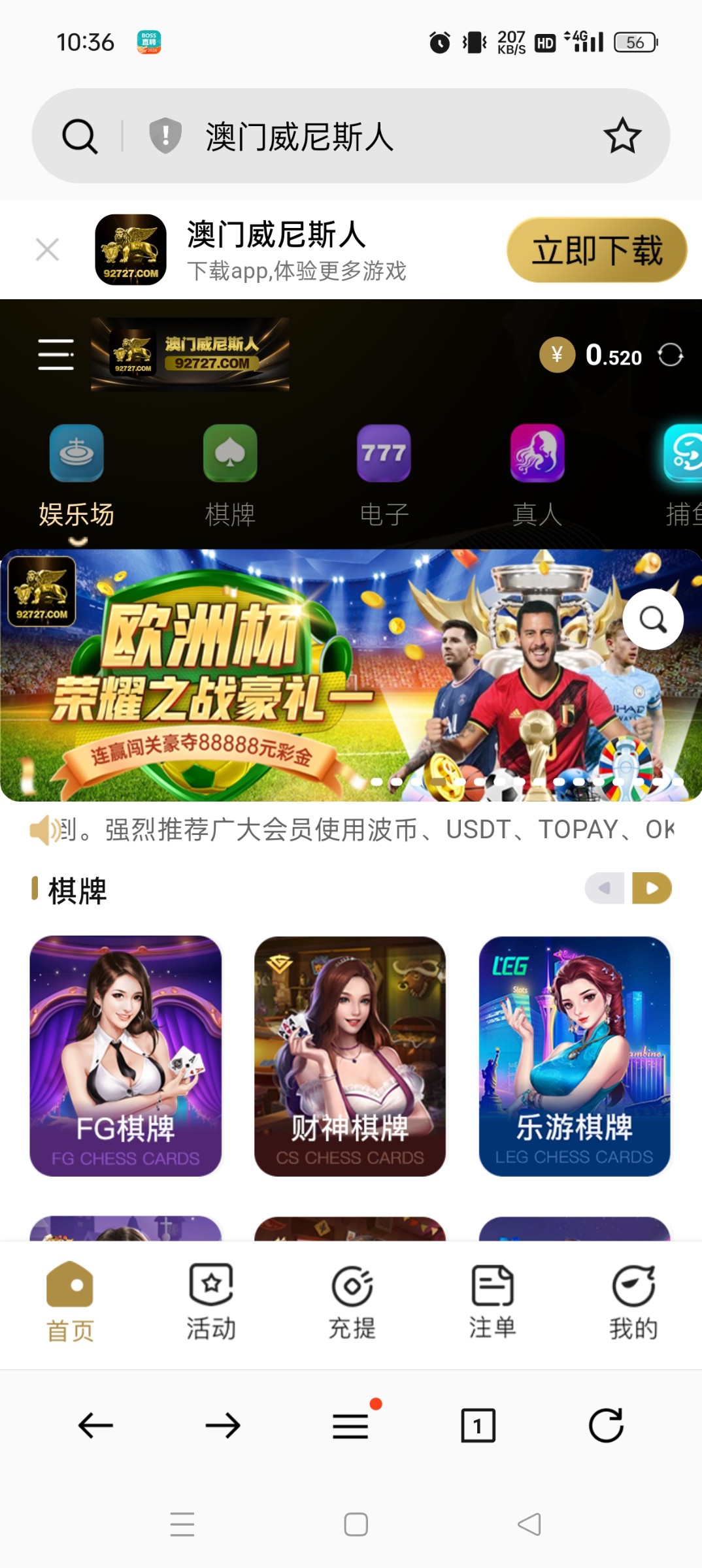Screen dimensions: 702x1568
Task: Dismiss the app download banner
Action: [47, 250]
